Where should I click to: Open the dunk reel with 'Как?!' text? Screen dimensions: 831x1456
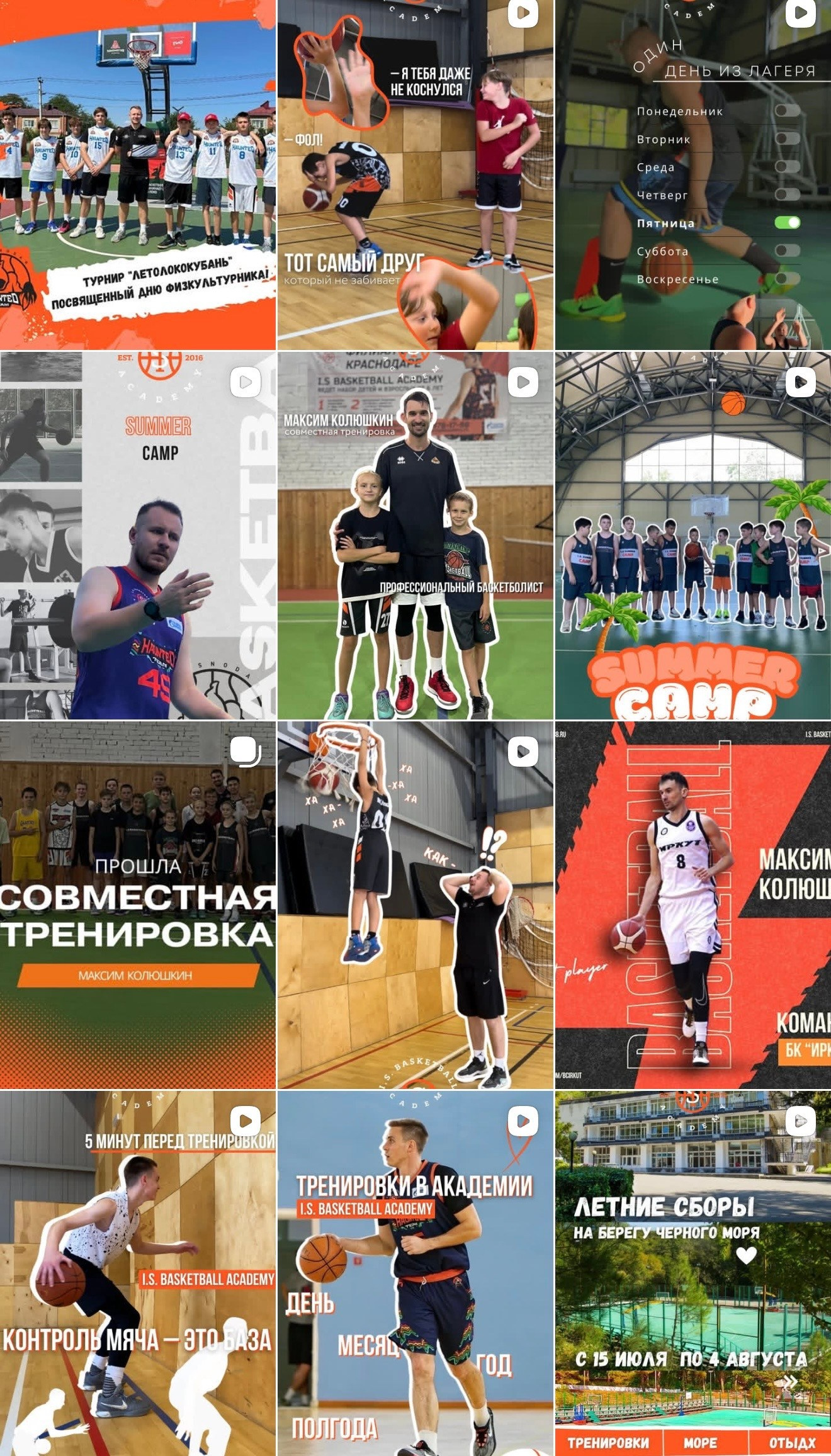pos(415,905)
